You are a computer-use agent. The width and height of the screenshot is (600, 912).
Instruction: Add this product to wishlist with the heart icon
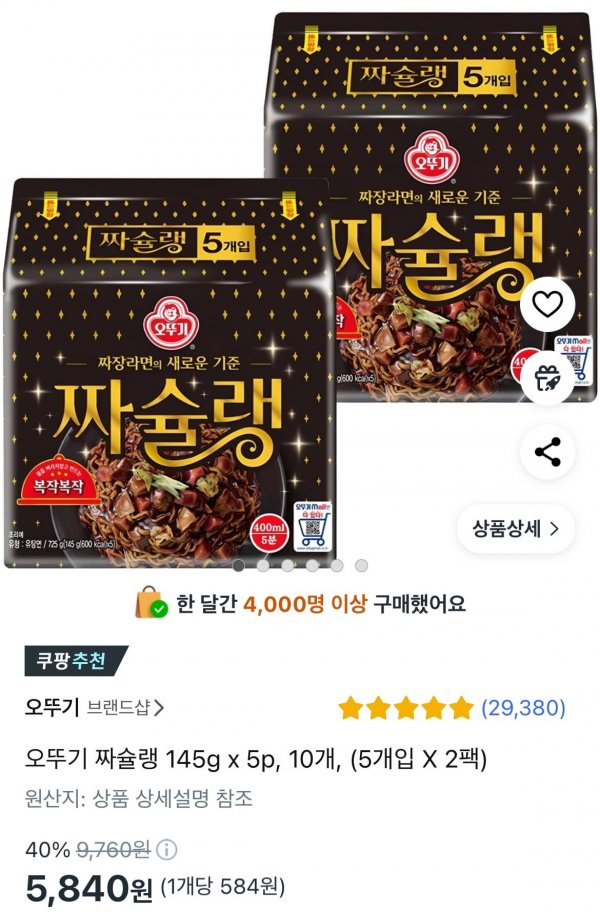click(x=547, y=304)
